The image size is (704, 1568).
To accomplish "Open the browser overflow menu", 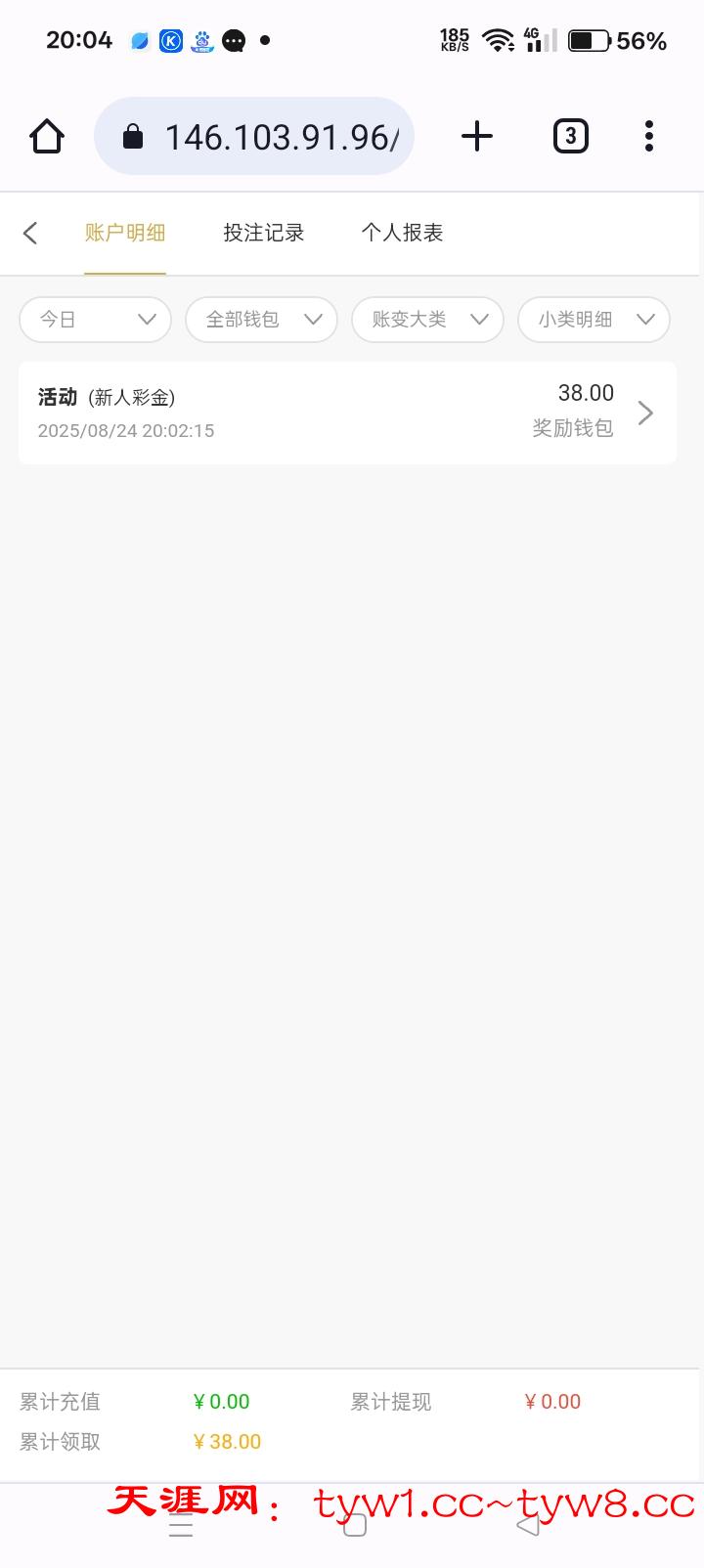I will point(649,136).
